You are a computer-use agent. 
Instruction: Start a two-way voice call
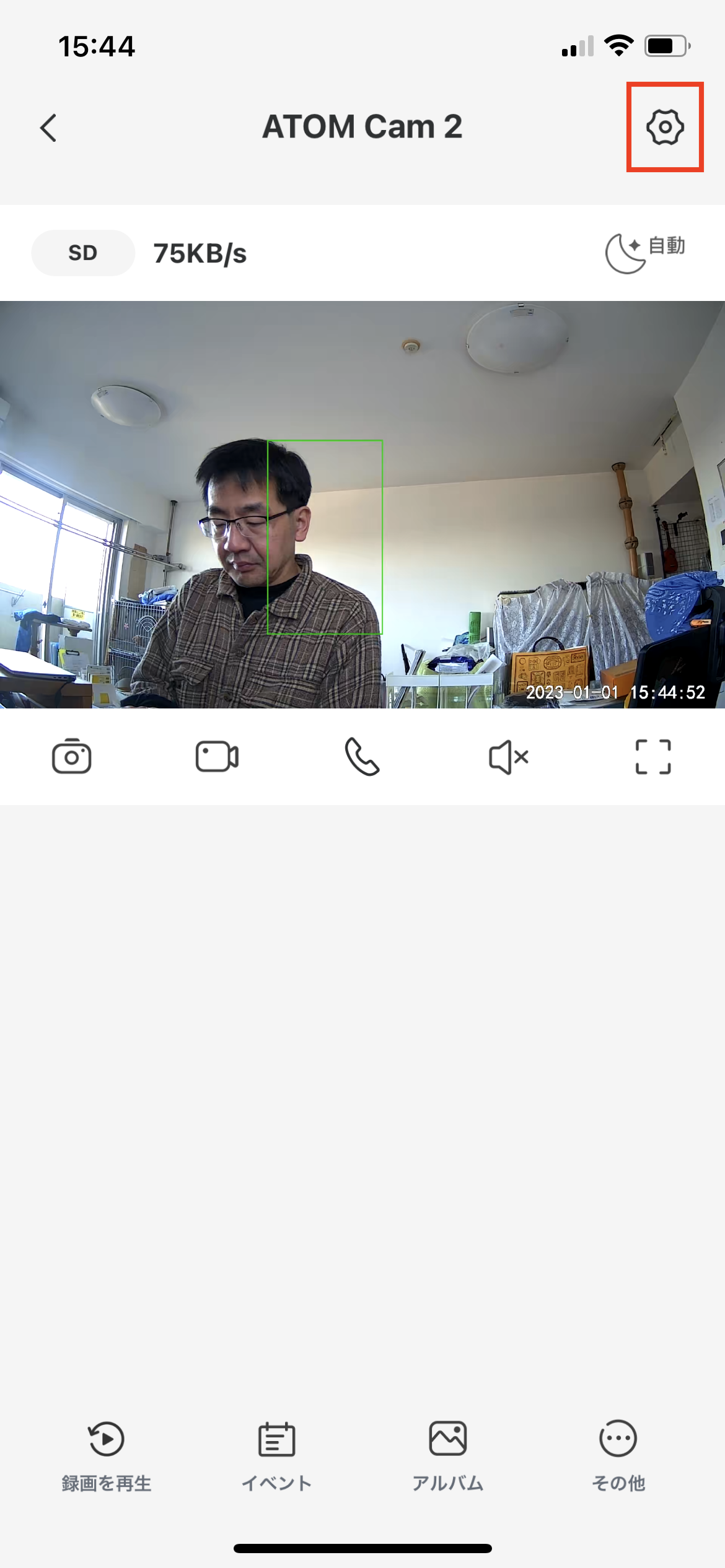pos(362,756)
